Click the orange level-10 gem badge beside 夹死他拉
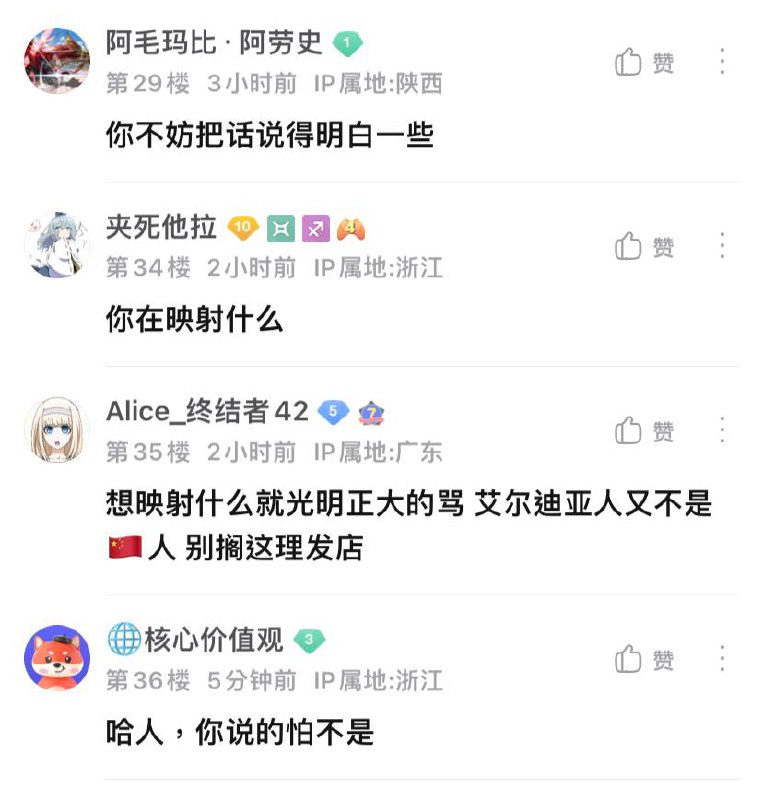 244,227
